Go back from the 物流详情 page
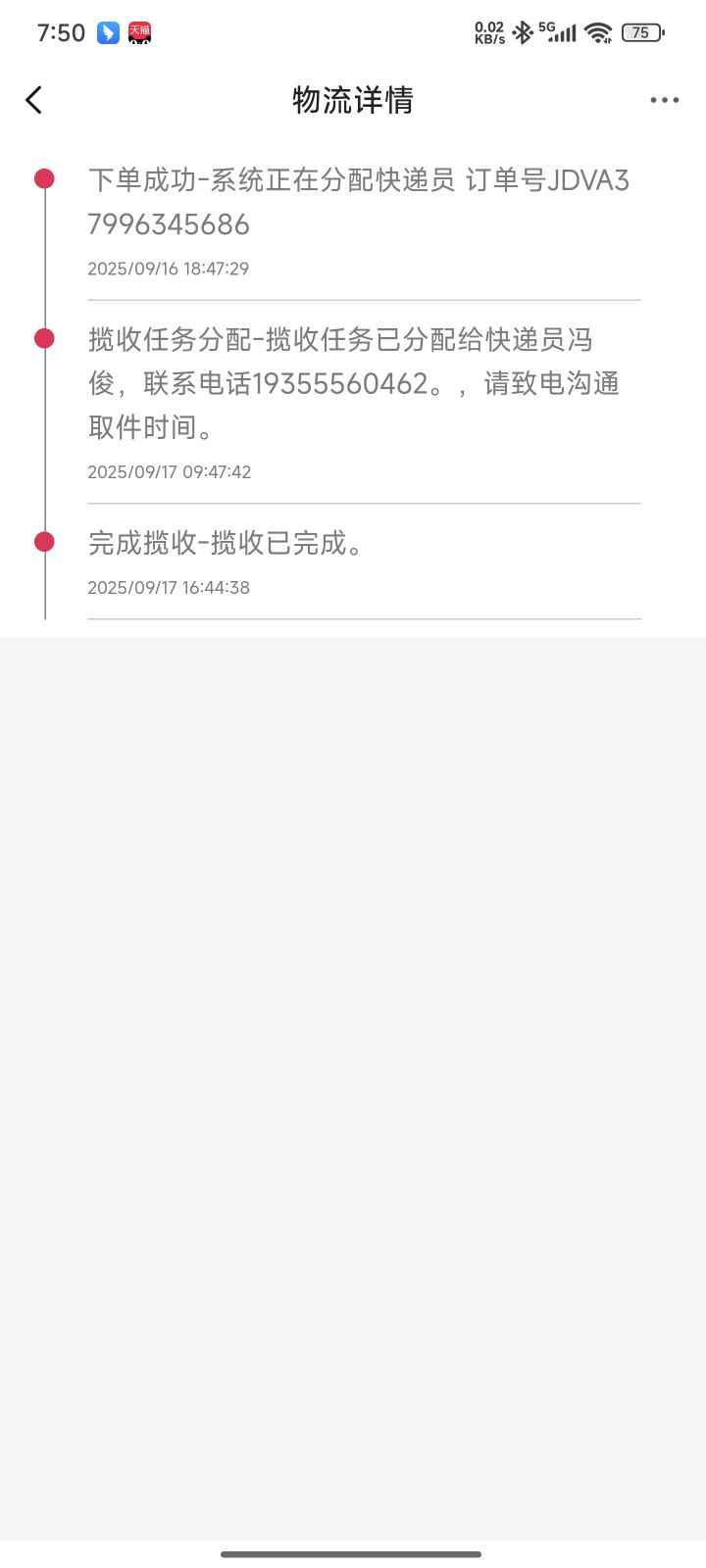 pyautogui.click(x=34, y=100)
